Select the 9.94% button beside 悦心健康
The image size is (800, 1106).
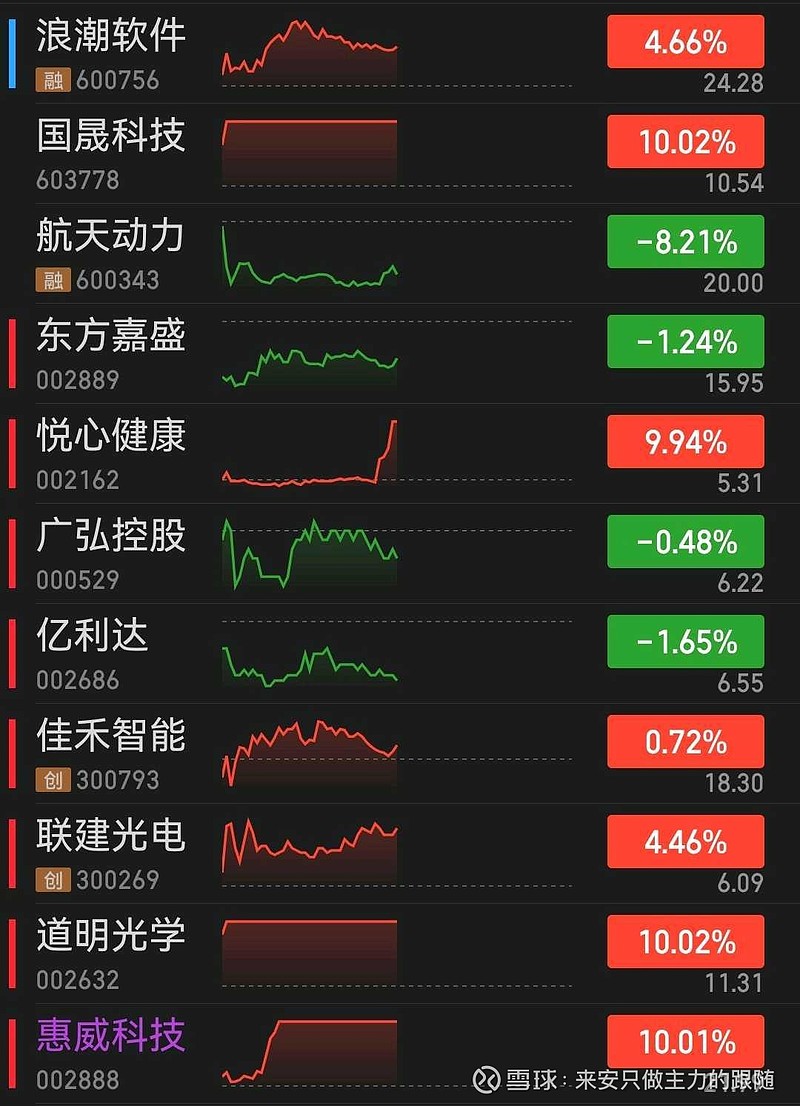684,442
